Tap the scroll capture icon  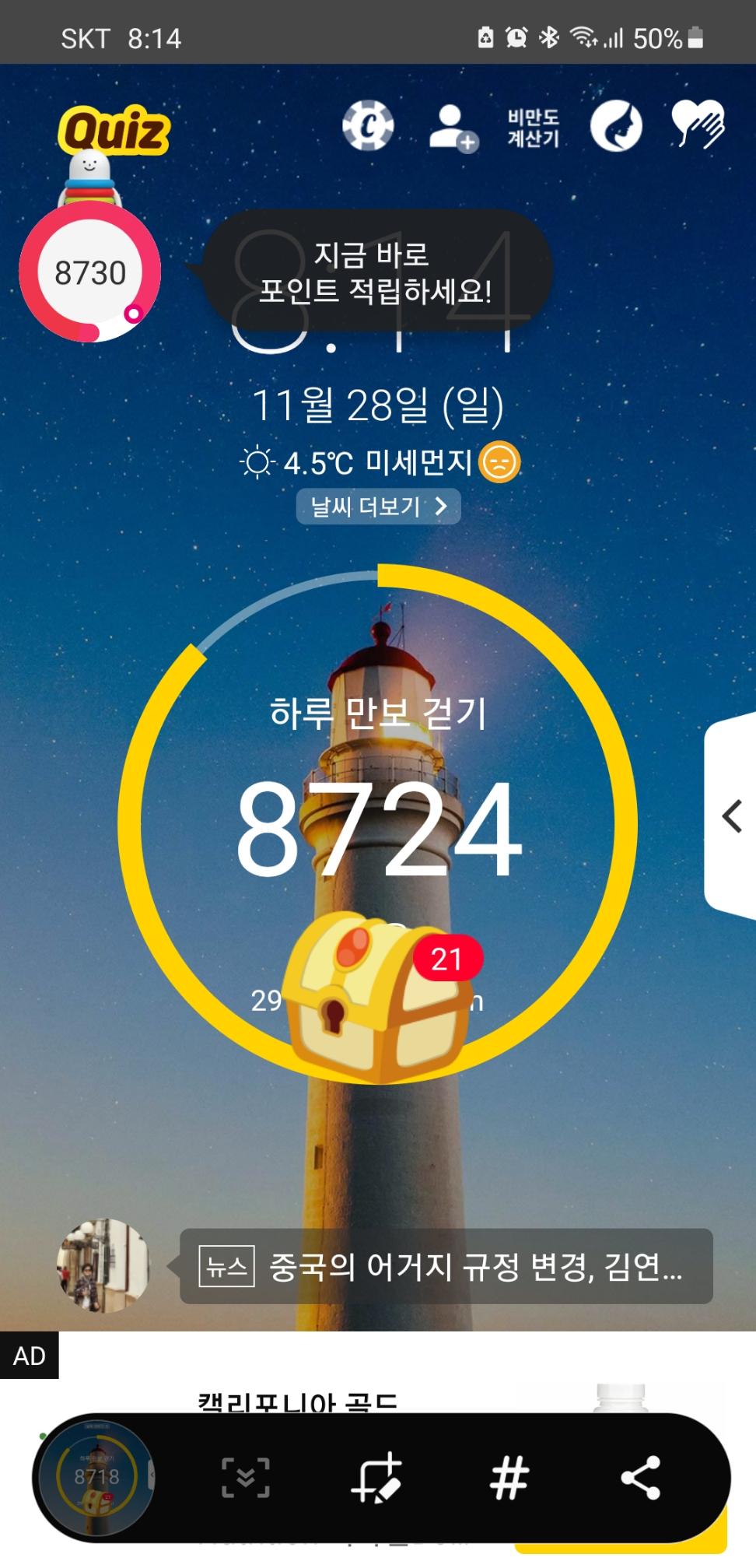point(246,1477)
